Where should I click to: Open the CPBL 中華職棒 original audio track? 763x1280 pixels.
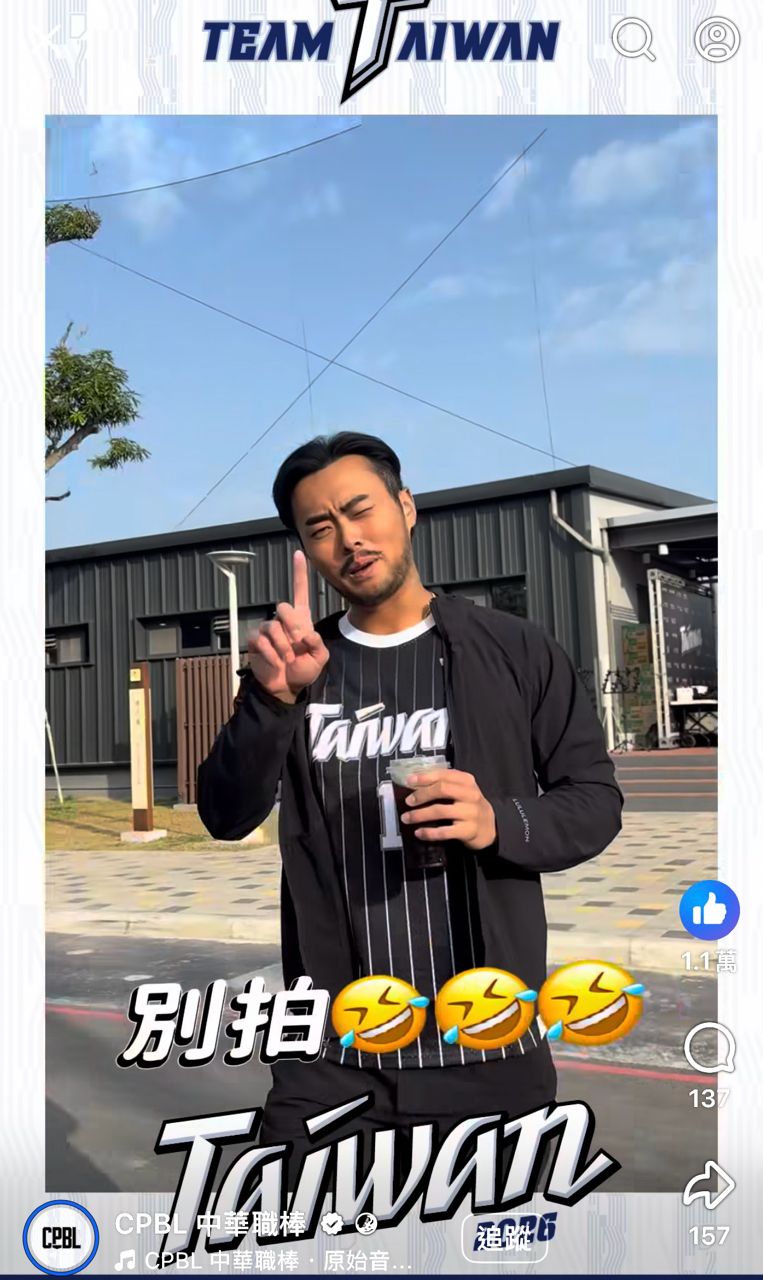pos(270,1260)
